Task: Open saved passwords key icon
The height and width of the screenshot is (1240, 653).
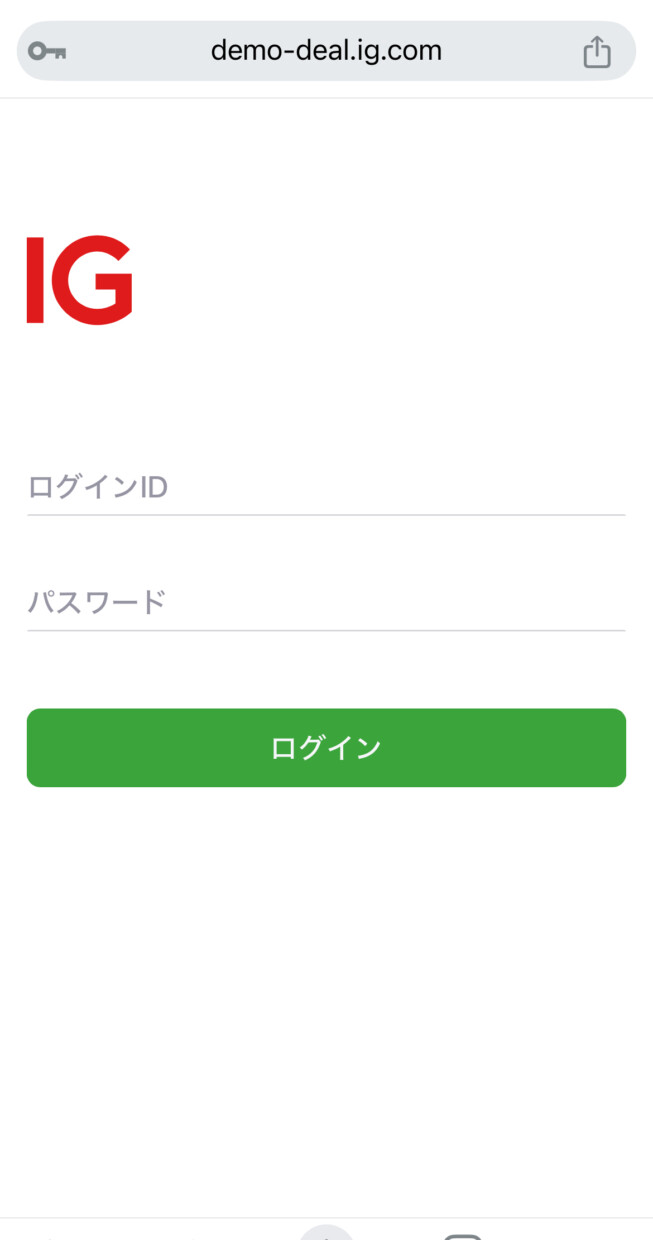Action: (47, 51)
